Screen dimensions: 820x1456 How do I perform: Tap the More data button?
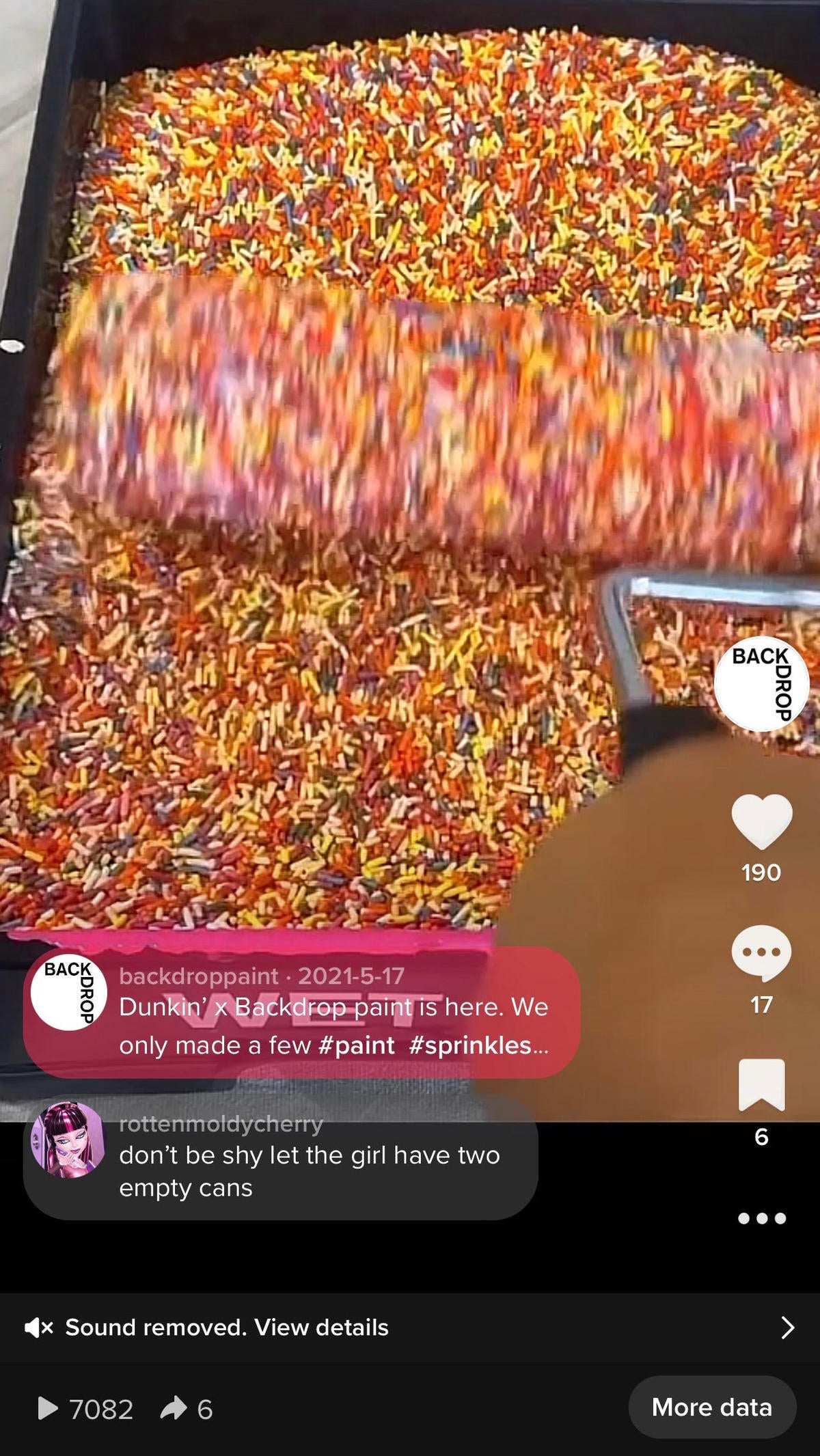712,1407
